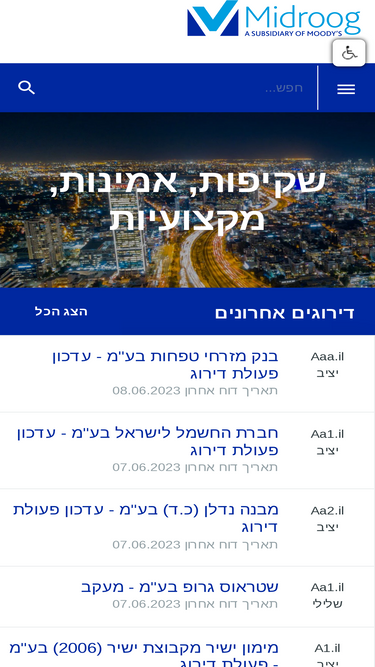Open חברת החשמל לישראל rating update
The width and height of the screenshot is (375, 667).
click(148, 442)
